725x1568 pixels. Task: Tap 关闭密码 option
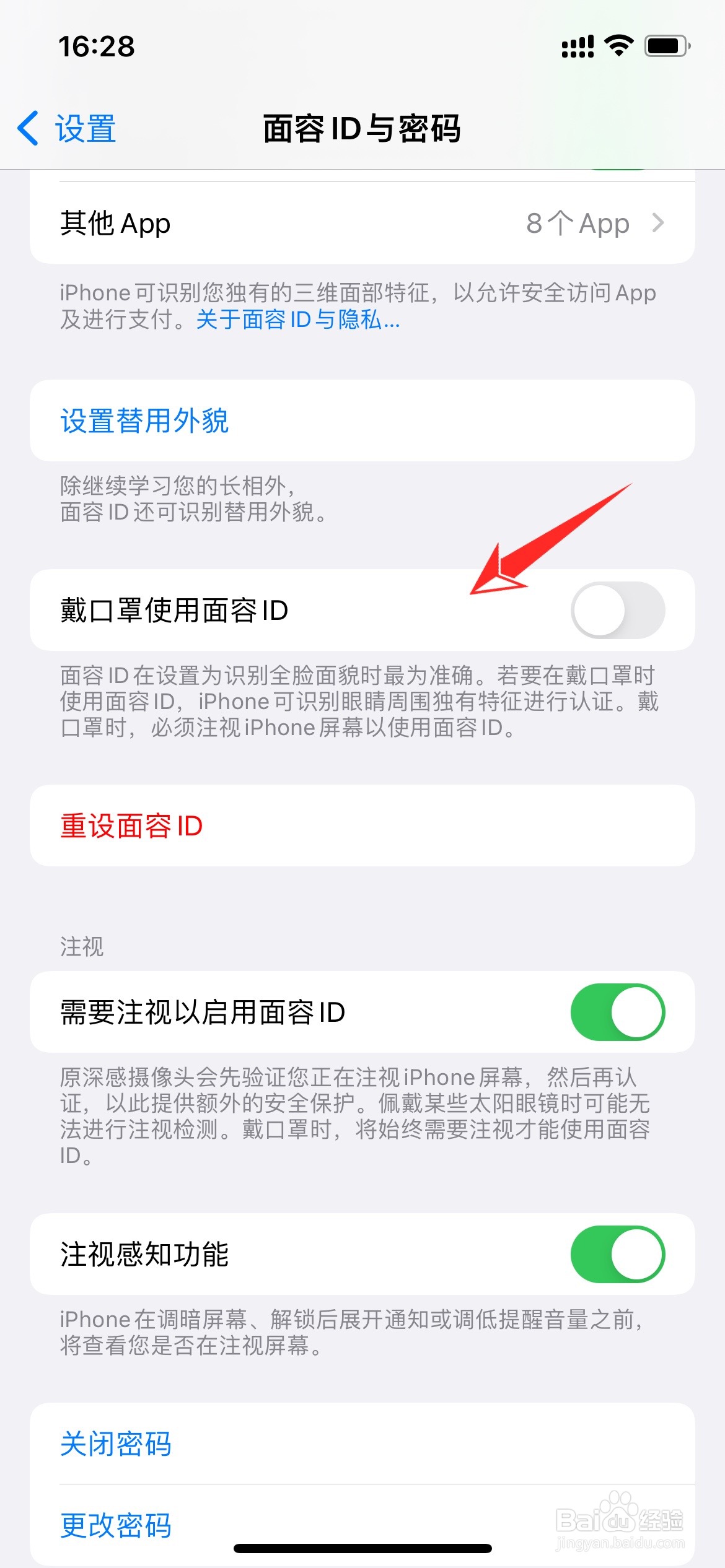click(x=115, y=1443)
